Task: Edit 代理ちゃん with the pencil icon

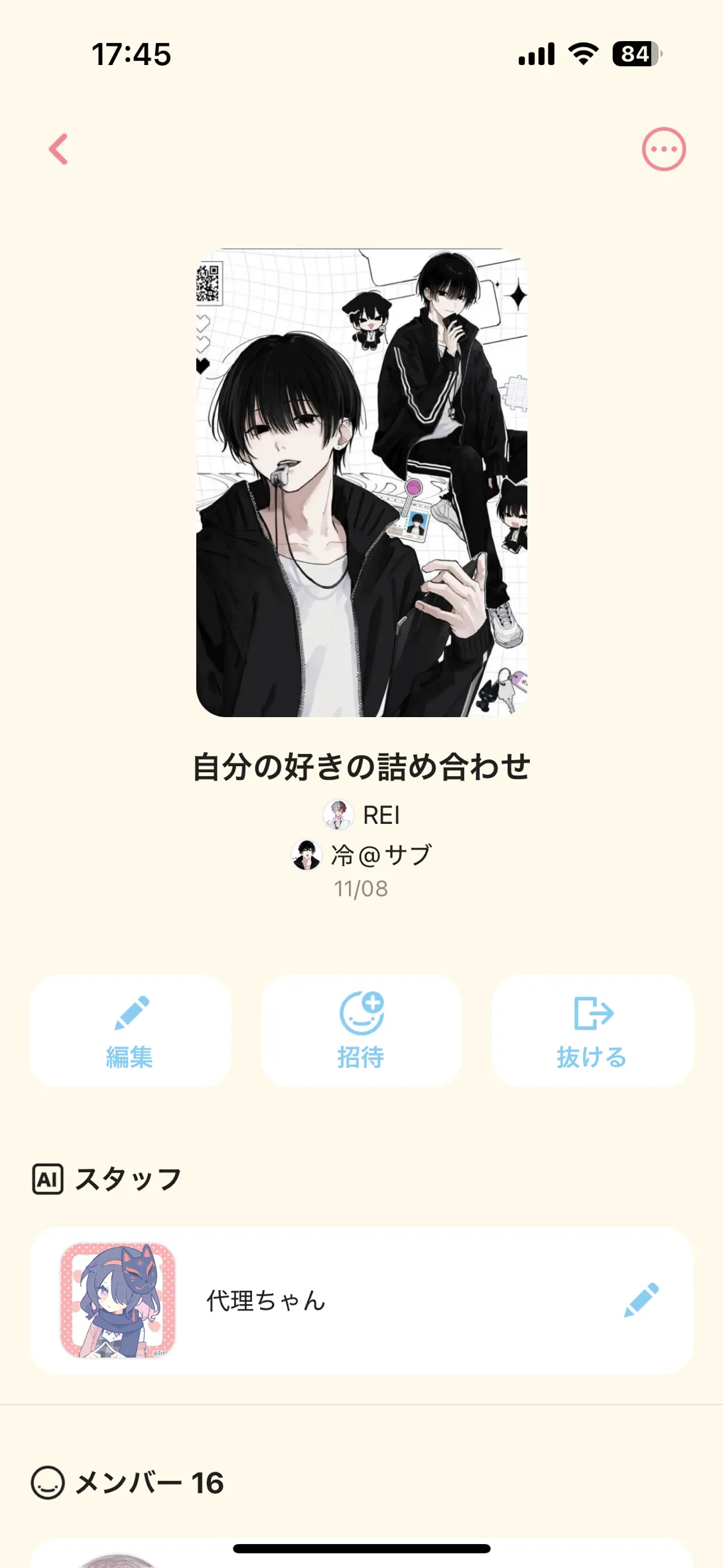Action: click(641, 1300)
